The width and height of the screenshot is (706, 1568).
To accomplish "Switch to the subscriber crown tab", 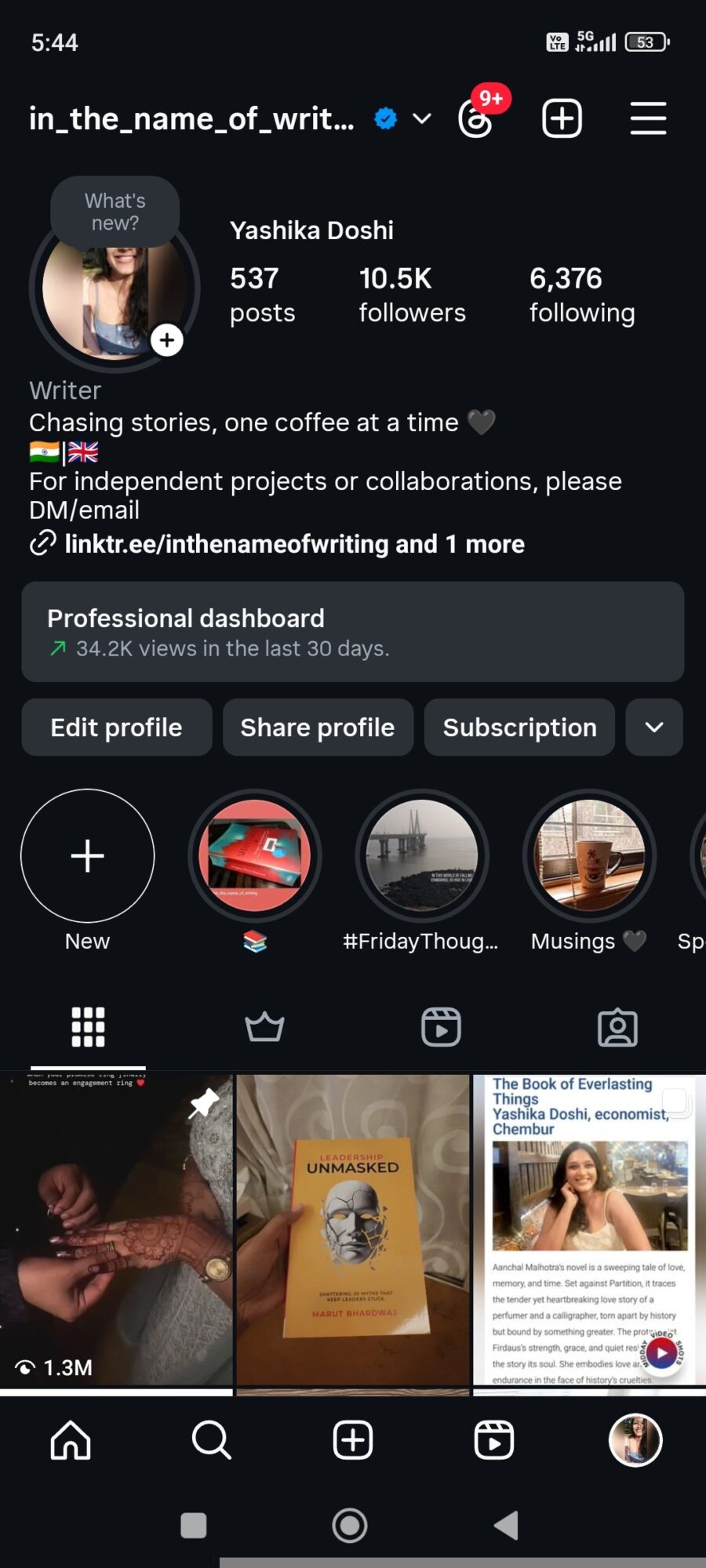I will pyautogui.click(x=264, y=1027).
